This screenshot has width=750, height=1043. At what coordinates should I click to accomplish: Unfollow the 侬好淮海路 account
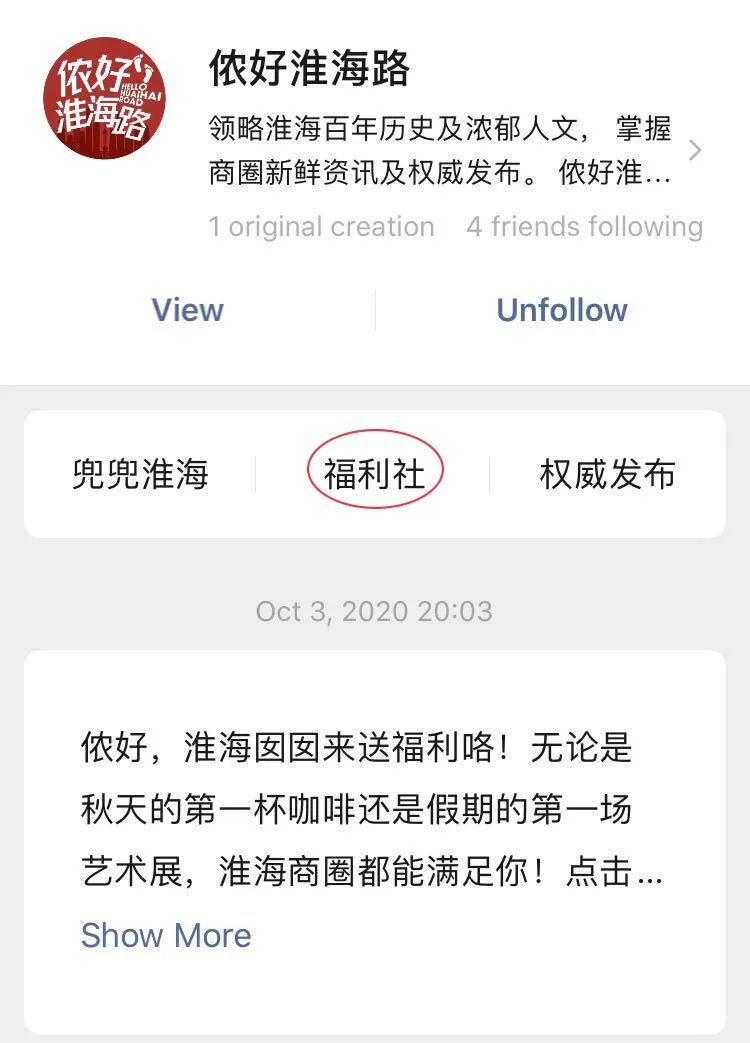pyautogui.click(x=562, y=310)
